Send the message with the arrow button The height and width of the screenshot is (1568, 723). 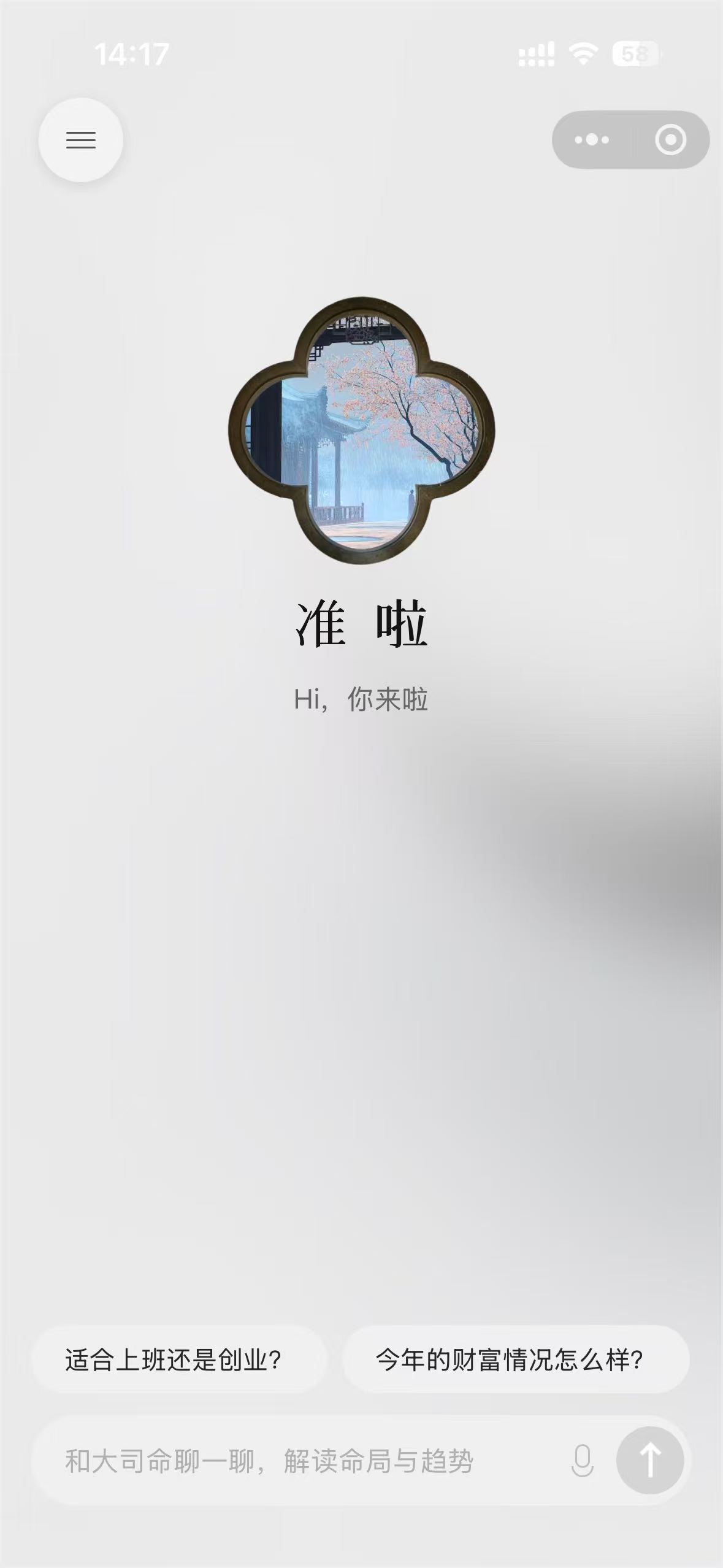click(650, 1461)
